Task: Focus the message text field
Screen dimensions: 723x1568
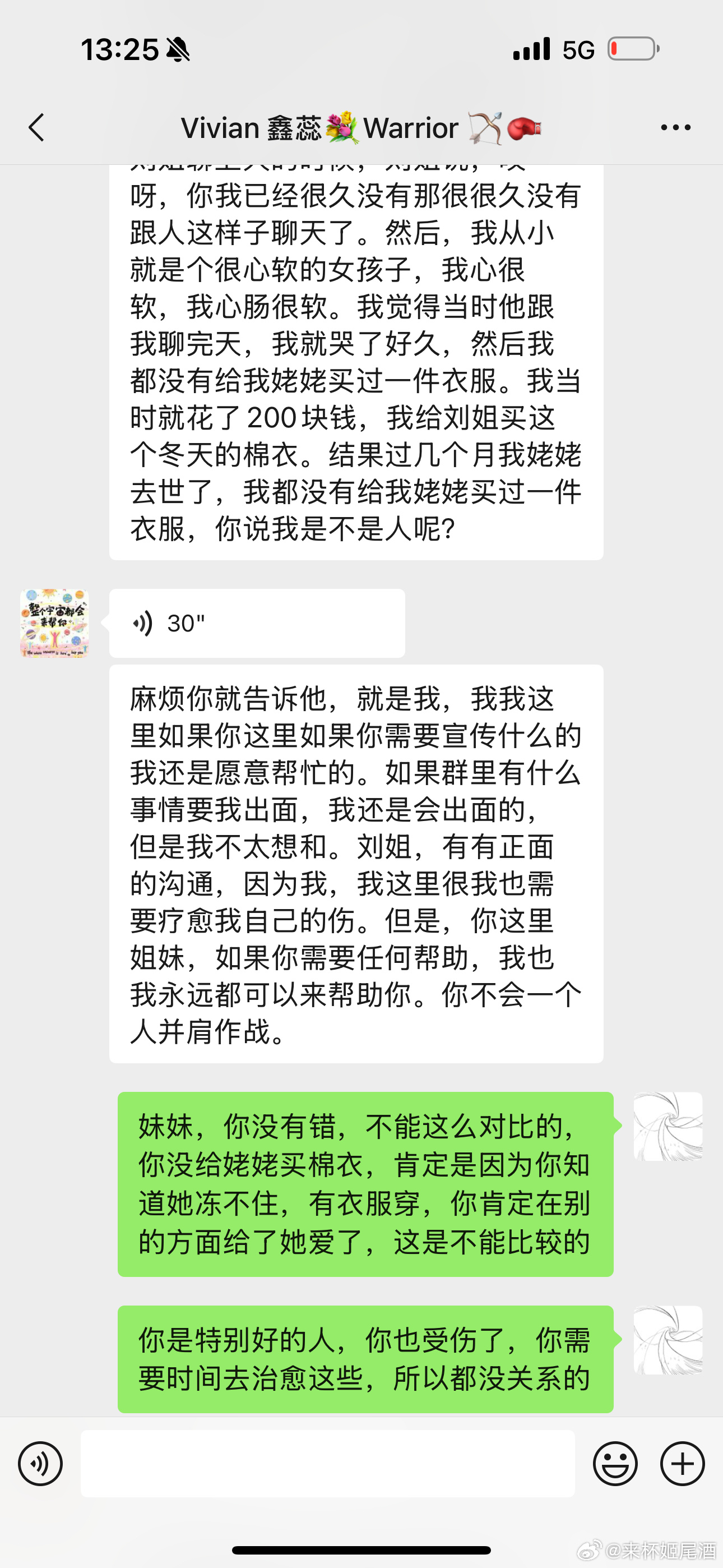Action: (x=327, y=1464)
